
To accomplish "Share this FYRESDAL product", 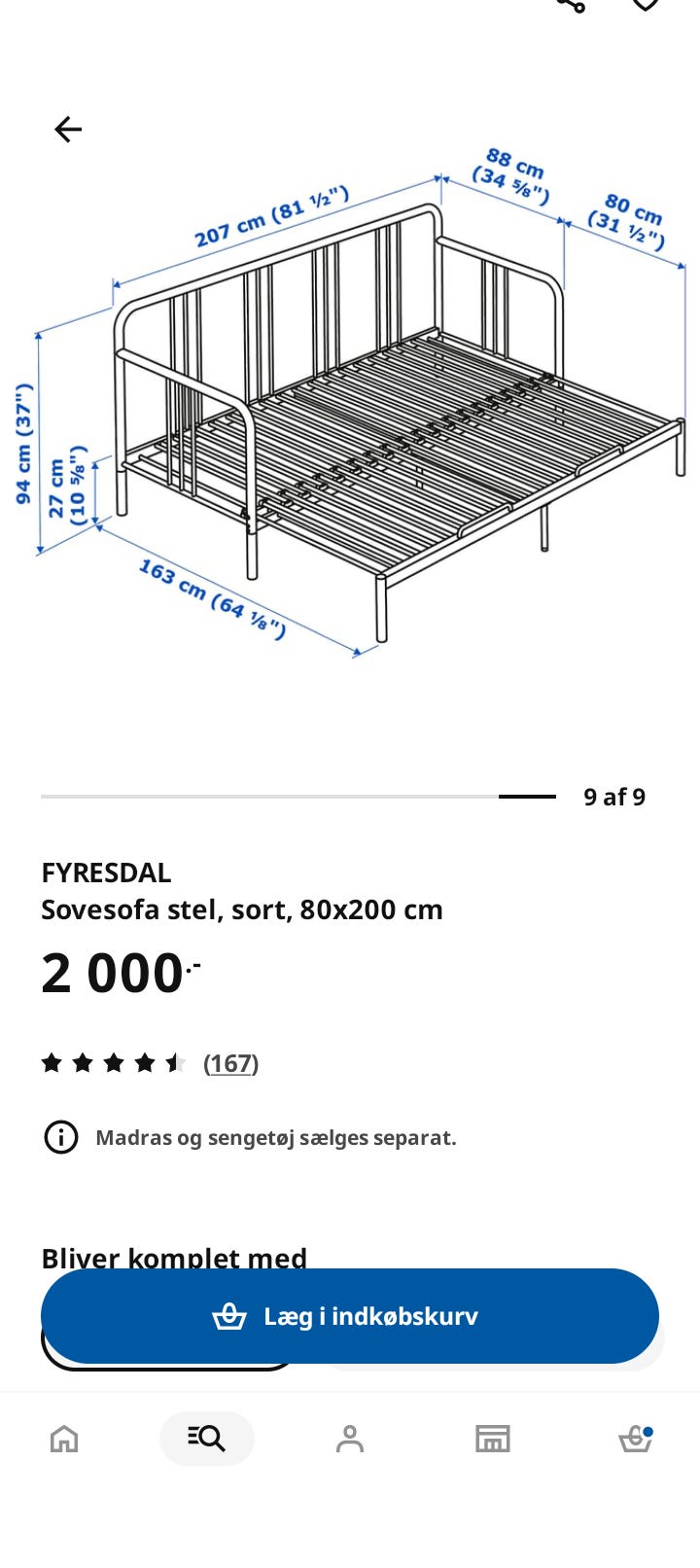I will (x=571, y=5).
